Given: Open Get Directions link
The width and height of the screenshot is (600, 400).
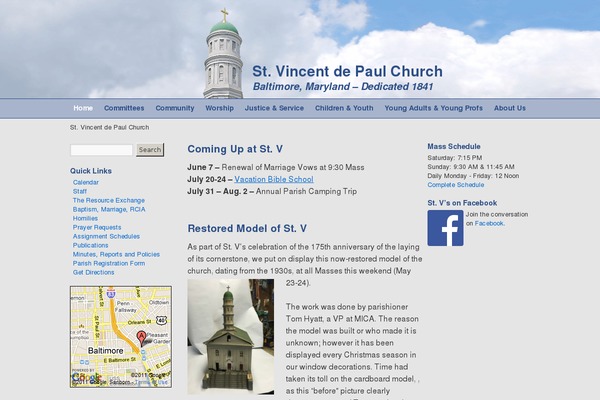Looking at the screenshot, I should pos(94,272).
